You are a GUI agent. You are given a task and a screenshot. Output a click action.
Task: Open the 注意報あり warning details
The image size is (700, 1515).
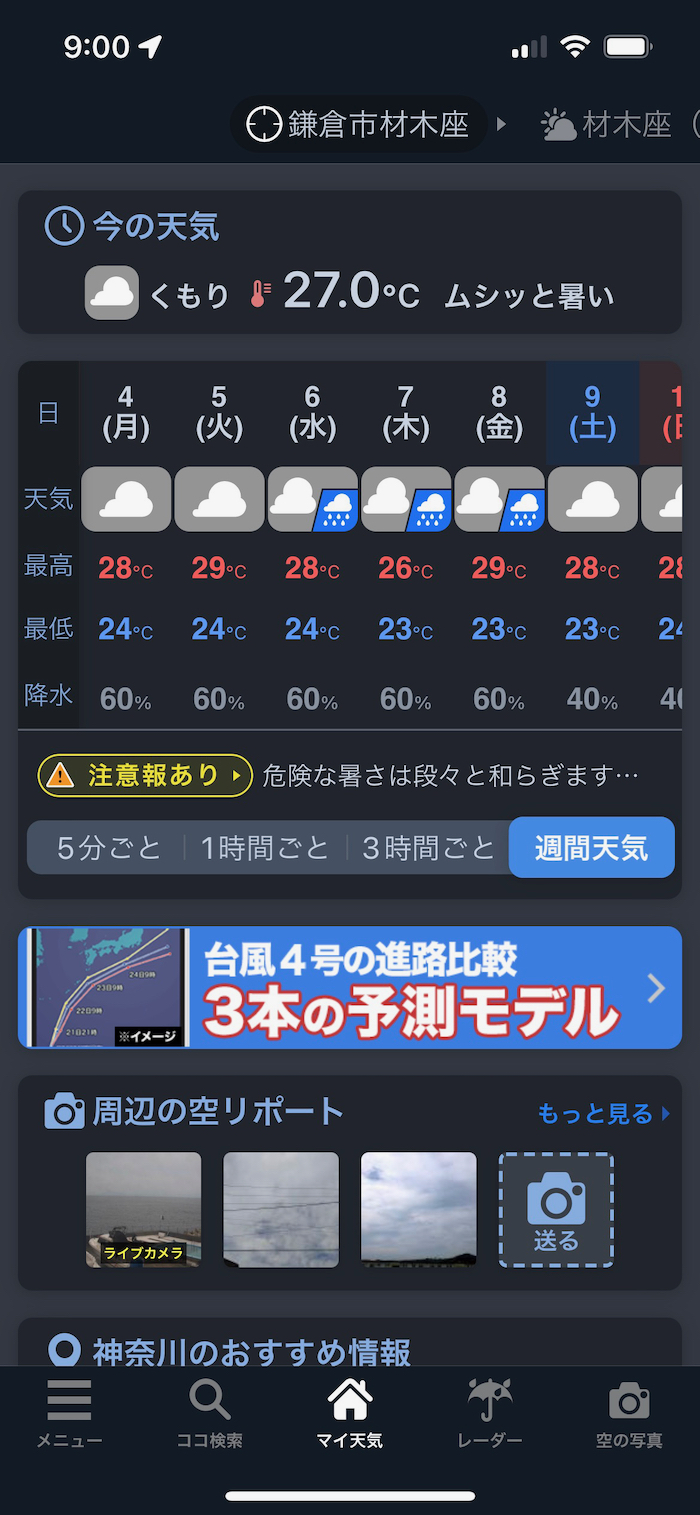coord(145,775)
